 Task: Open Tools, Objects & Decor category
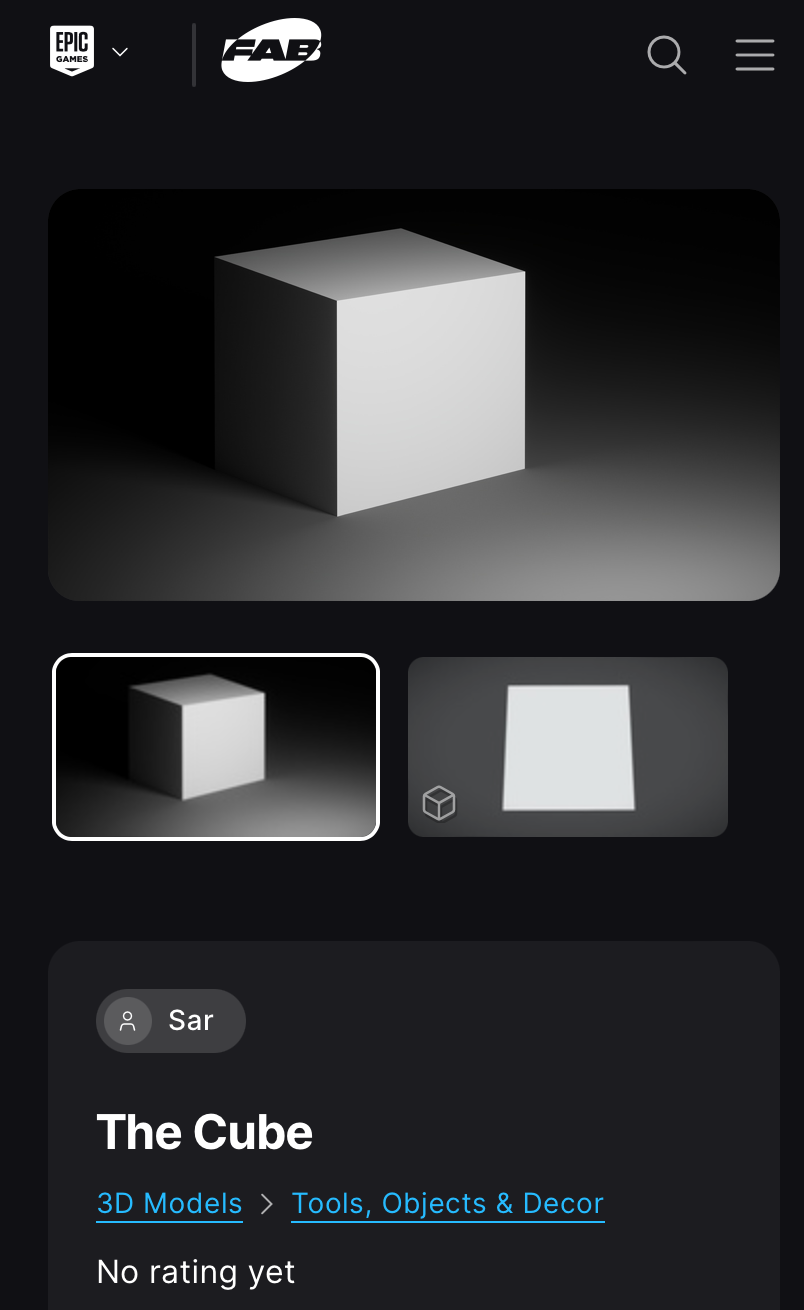(448, 1203)
